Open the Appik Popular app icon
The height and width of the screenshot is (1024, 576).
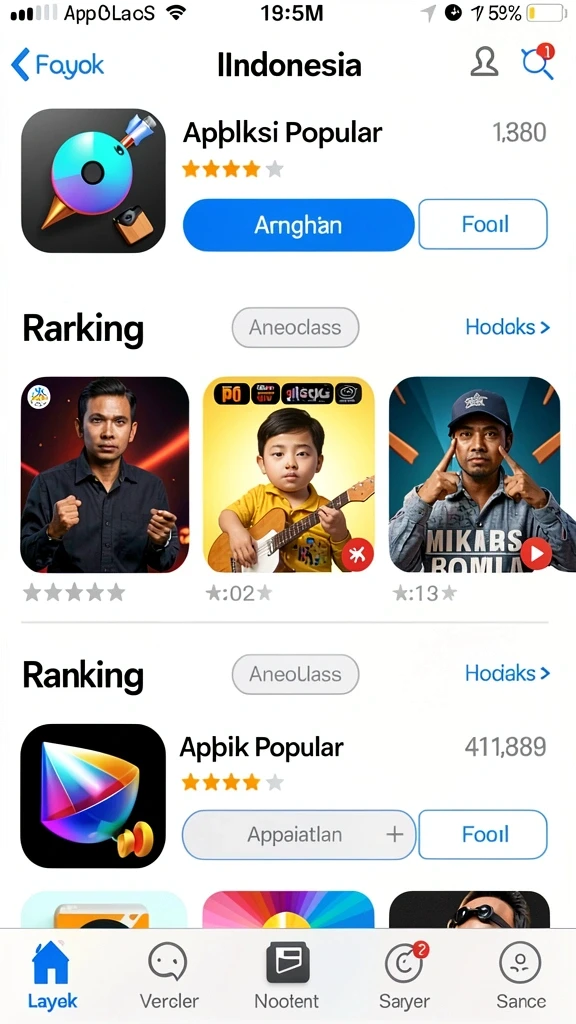(93, 796)
